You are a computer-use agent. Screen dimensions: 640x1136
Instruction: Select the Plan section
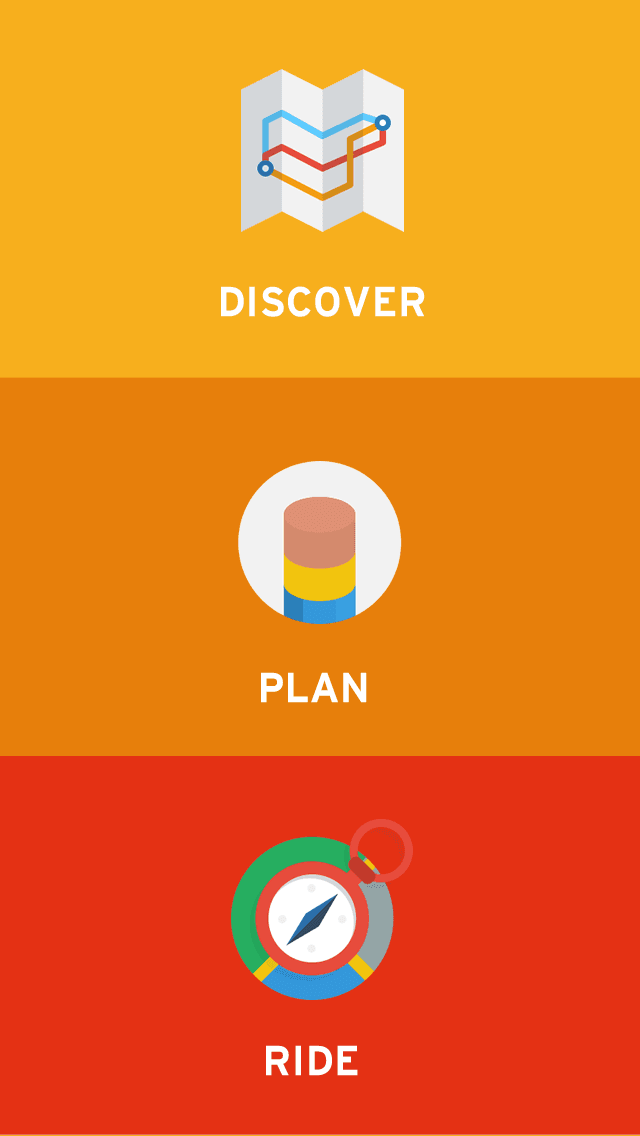[x=319, y=567]
